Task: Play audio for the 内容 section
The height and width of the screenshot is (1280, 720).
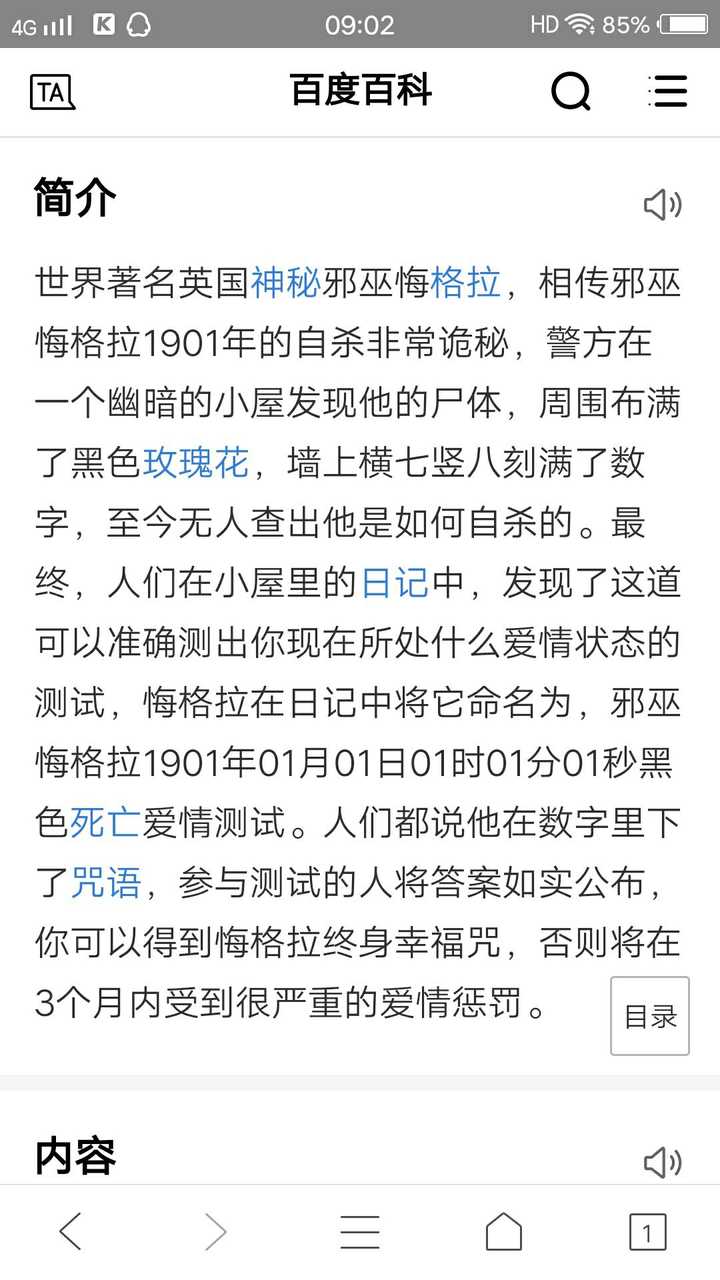Action: 662,1162
